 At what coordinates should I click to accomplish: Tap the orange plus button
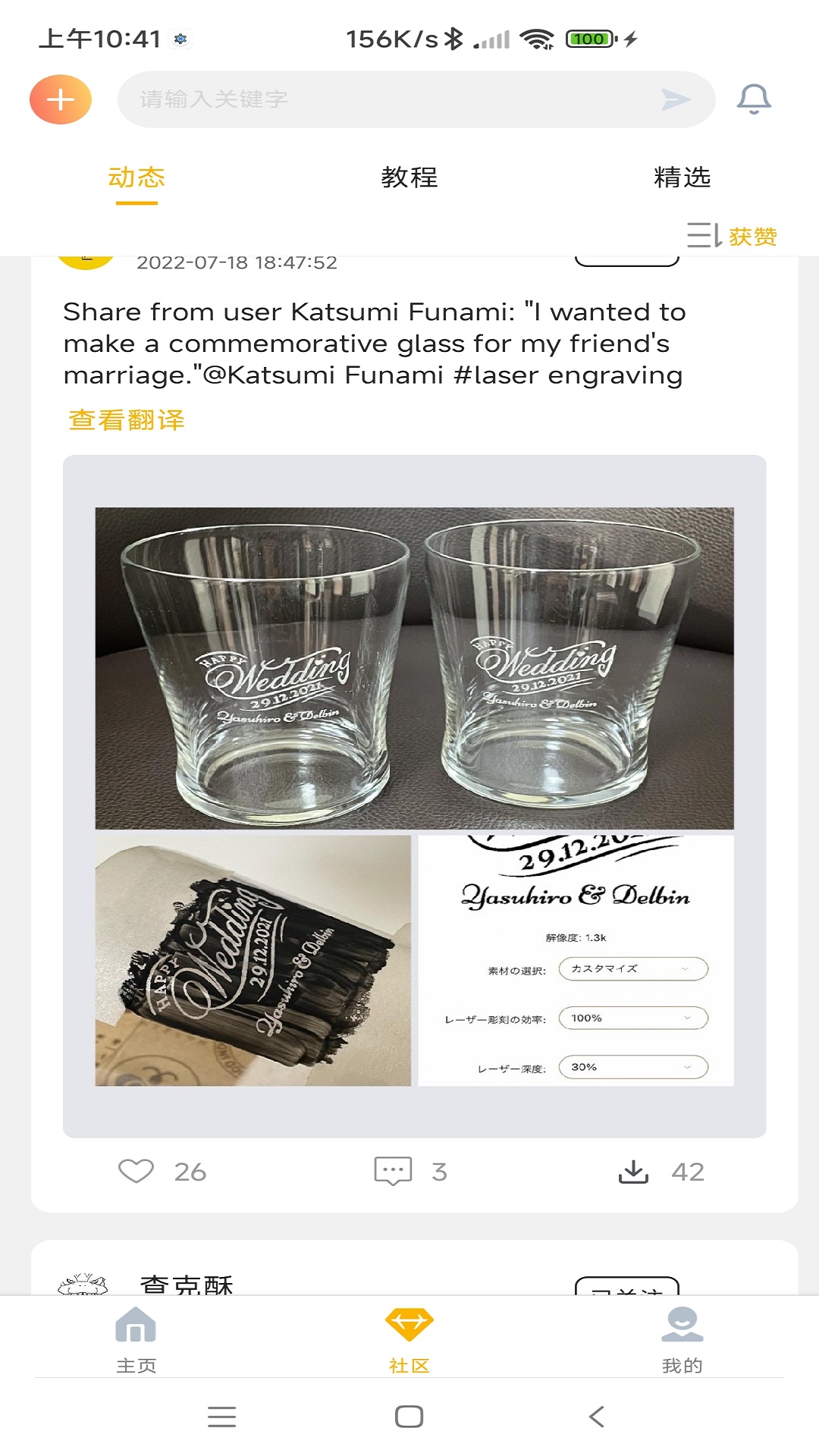point(61,99)
